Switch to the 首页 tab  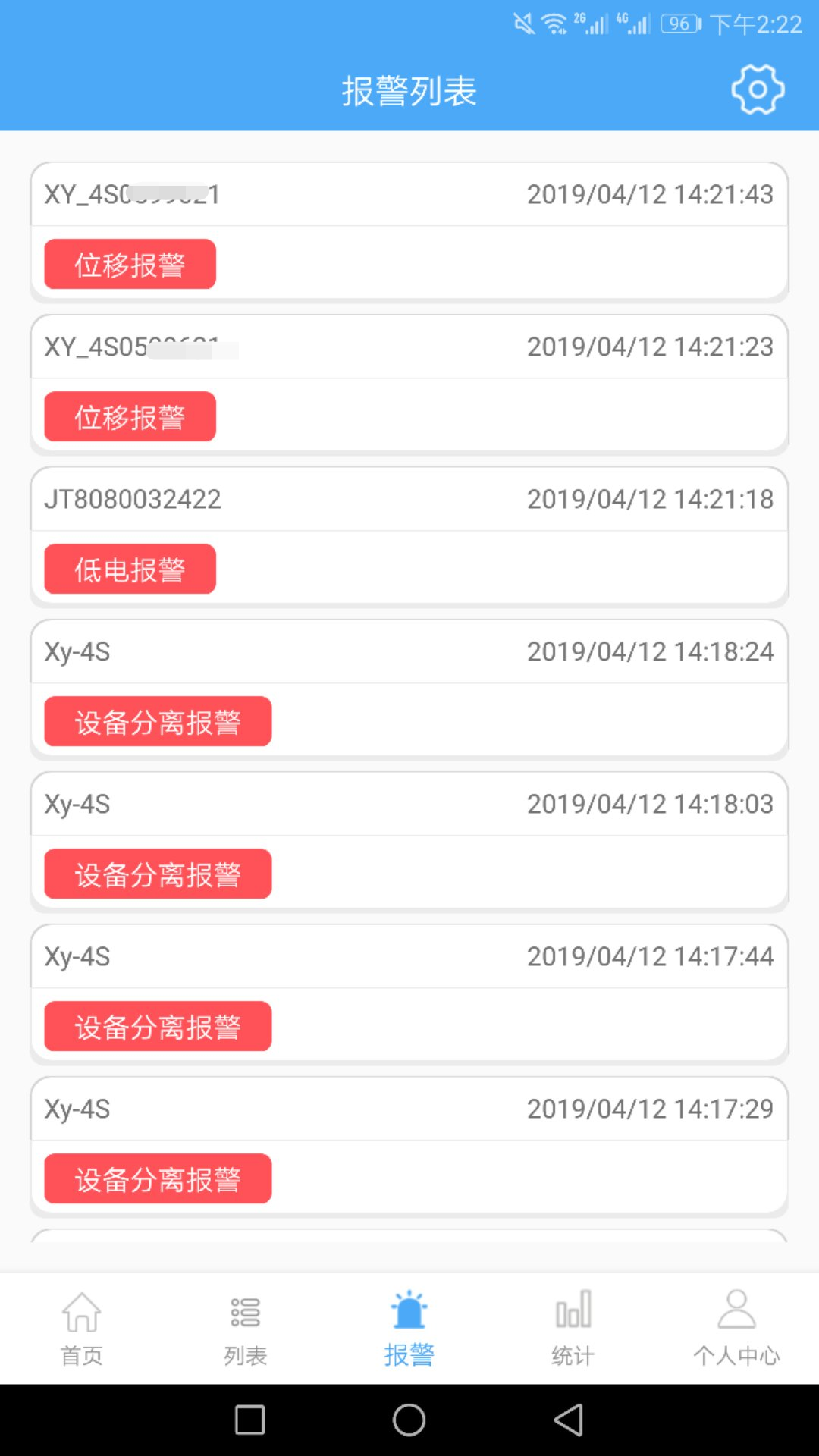82,1329
